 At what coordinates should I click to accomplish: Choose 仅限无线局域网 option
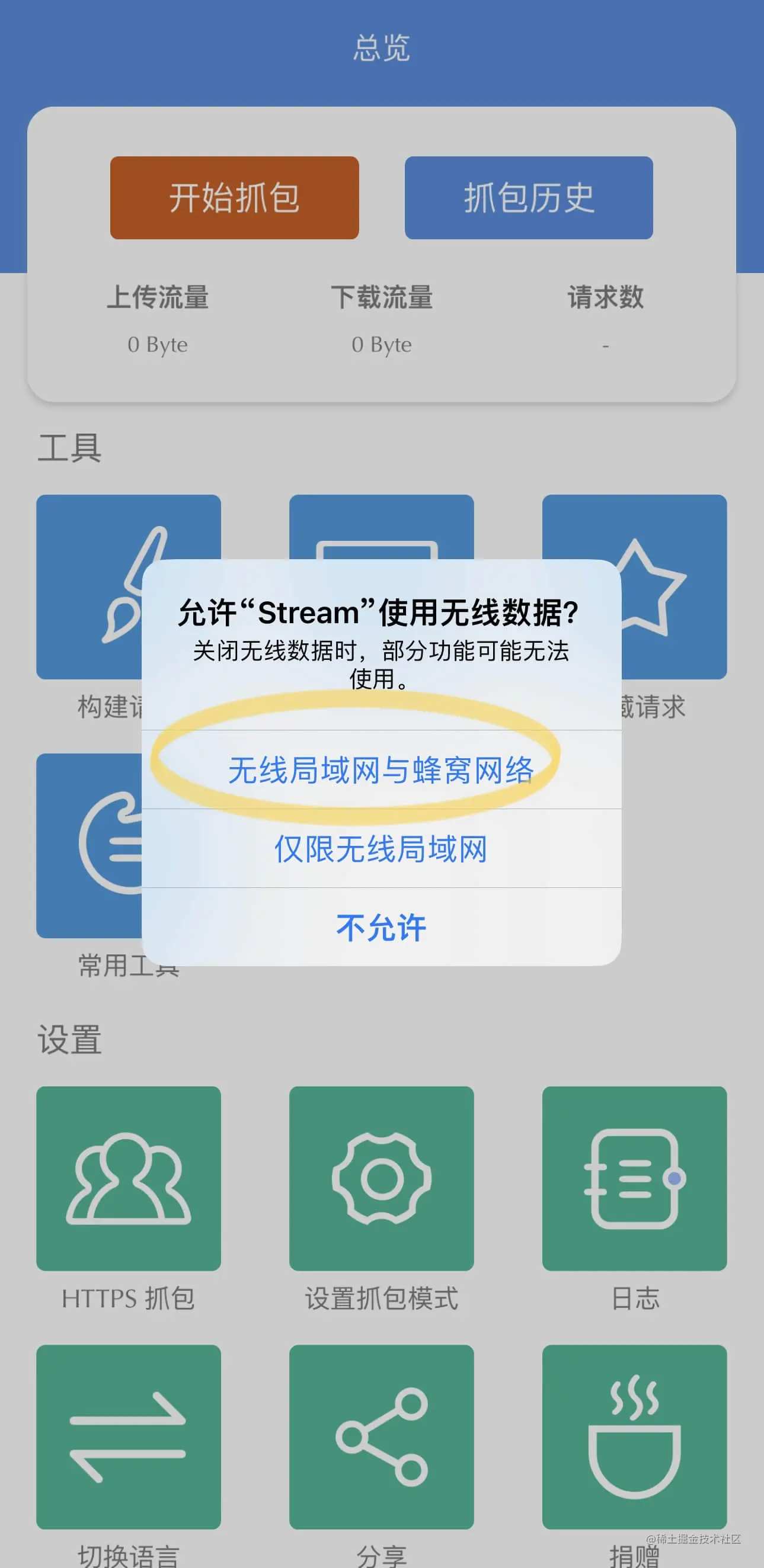(x=381, y=848)
